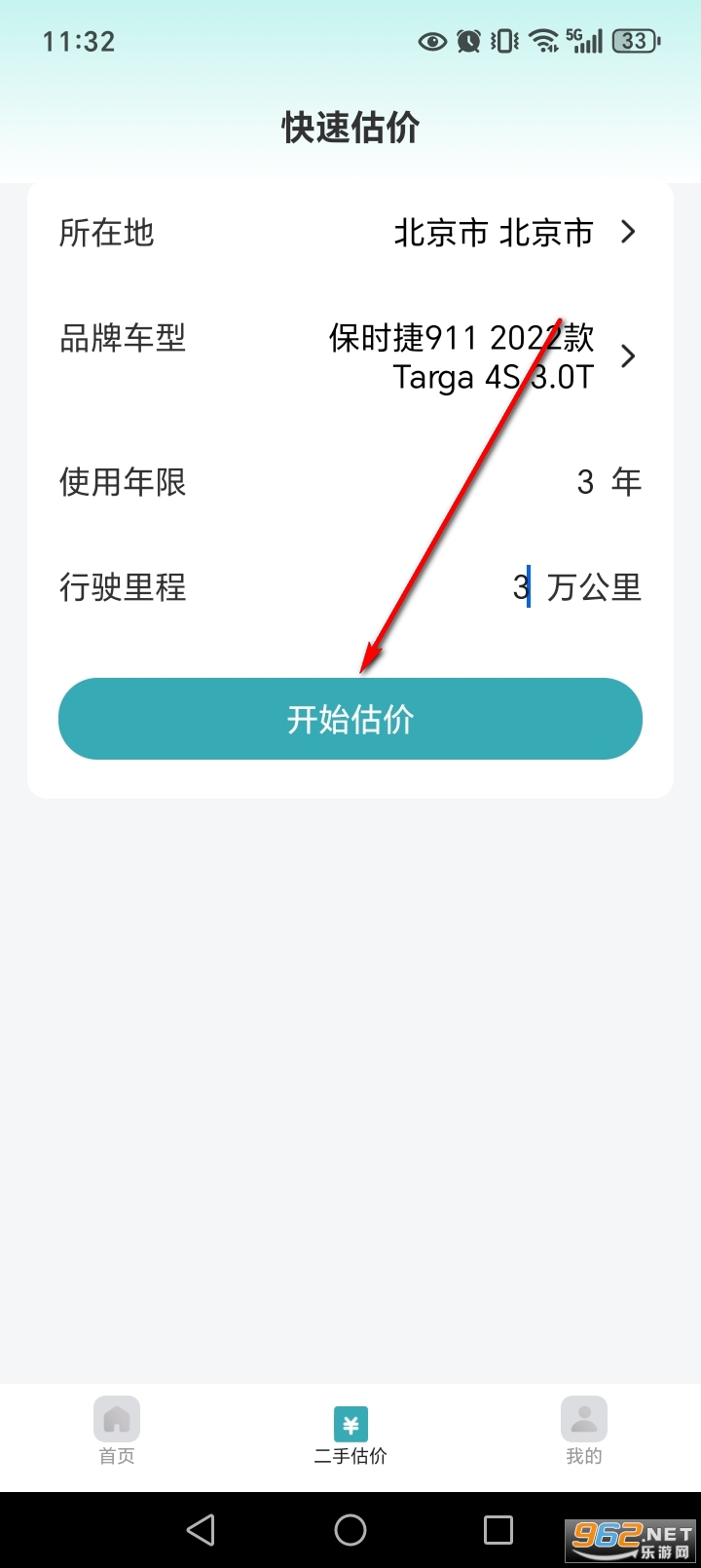Open the 品牌车型 vehicle model picker

coord(350,356)
